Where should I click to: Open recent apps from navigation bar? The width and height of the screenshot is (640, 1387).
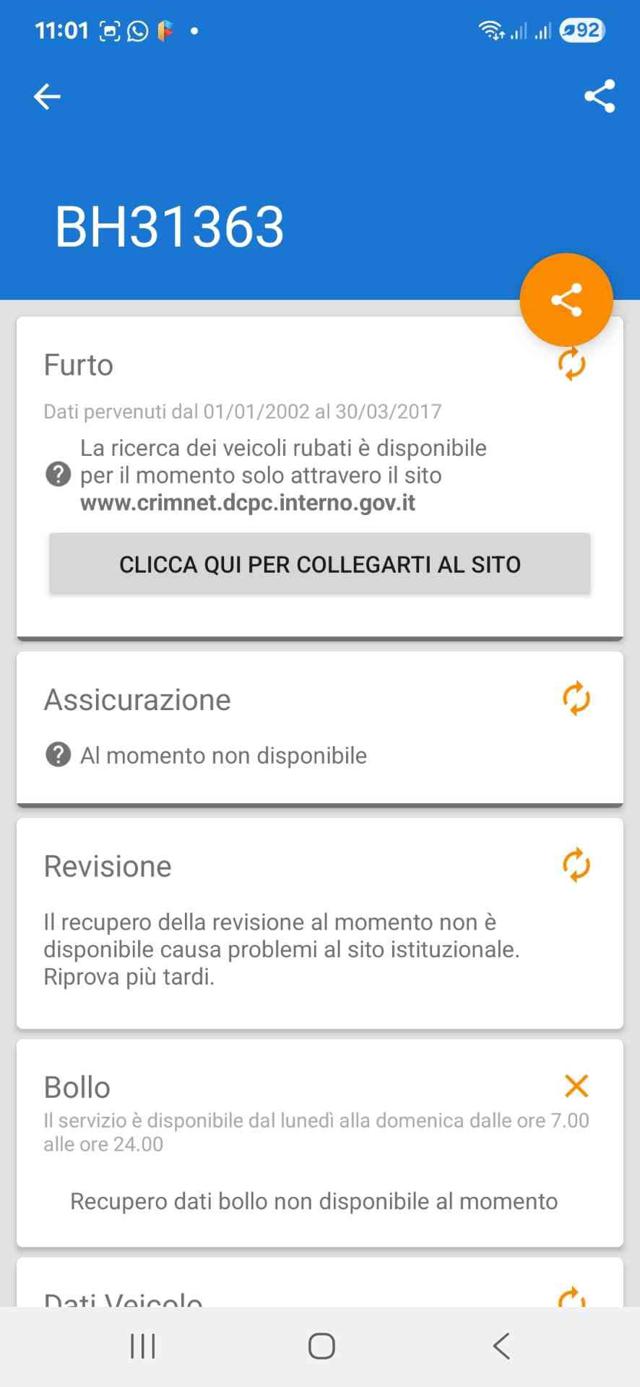tap(143, 1346)
